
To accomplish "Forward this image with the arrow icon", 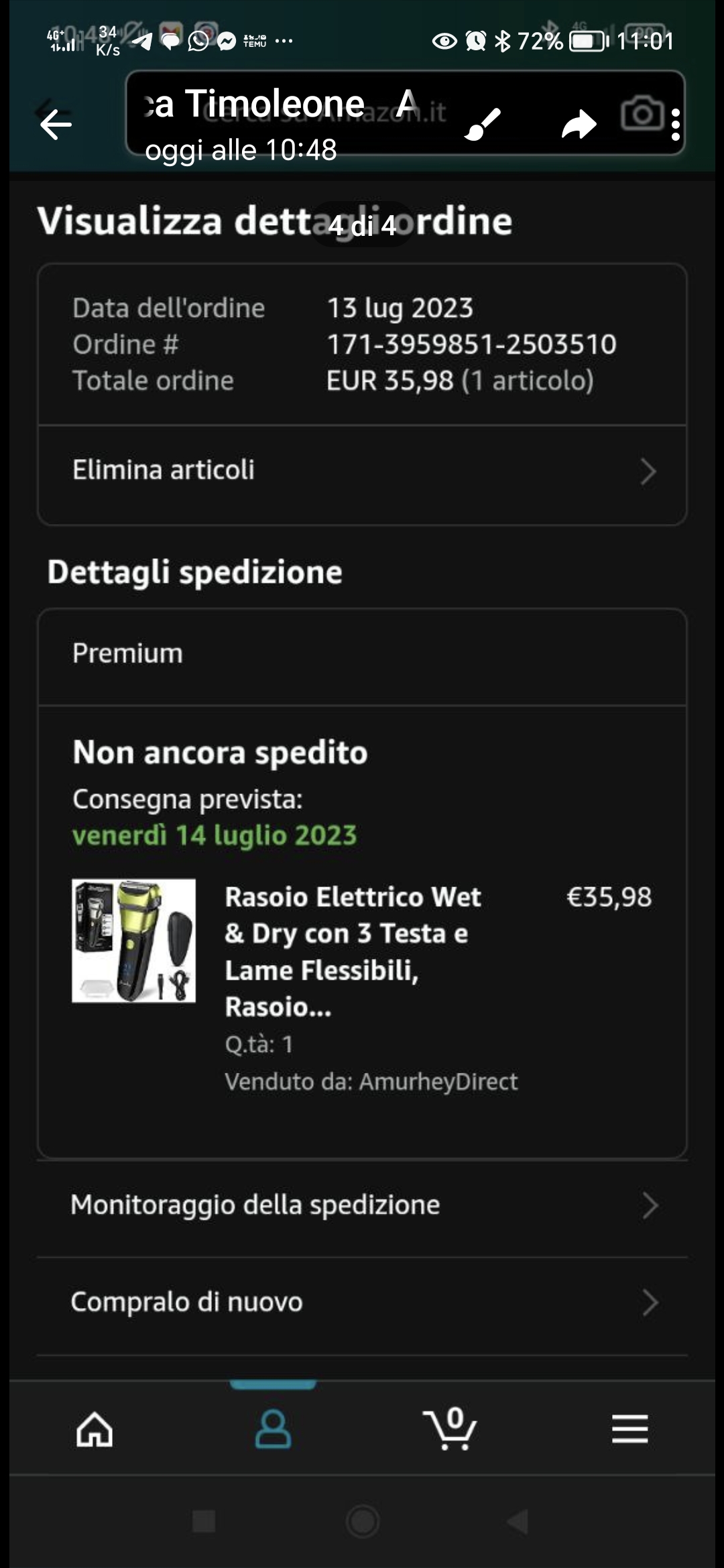I will [579, 125].
